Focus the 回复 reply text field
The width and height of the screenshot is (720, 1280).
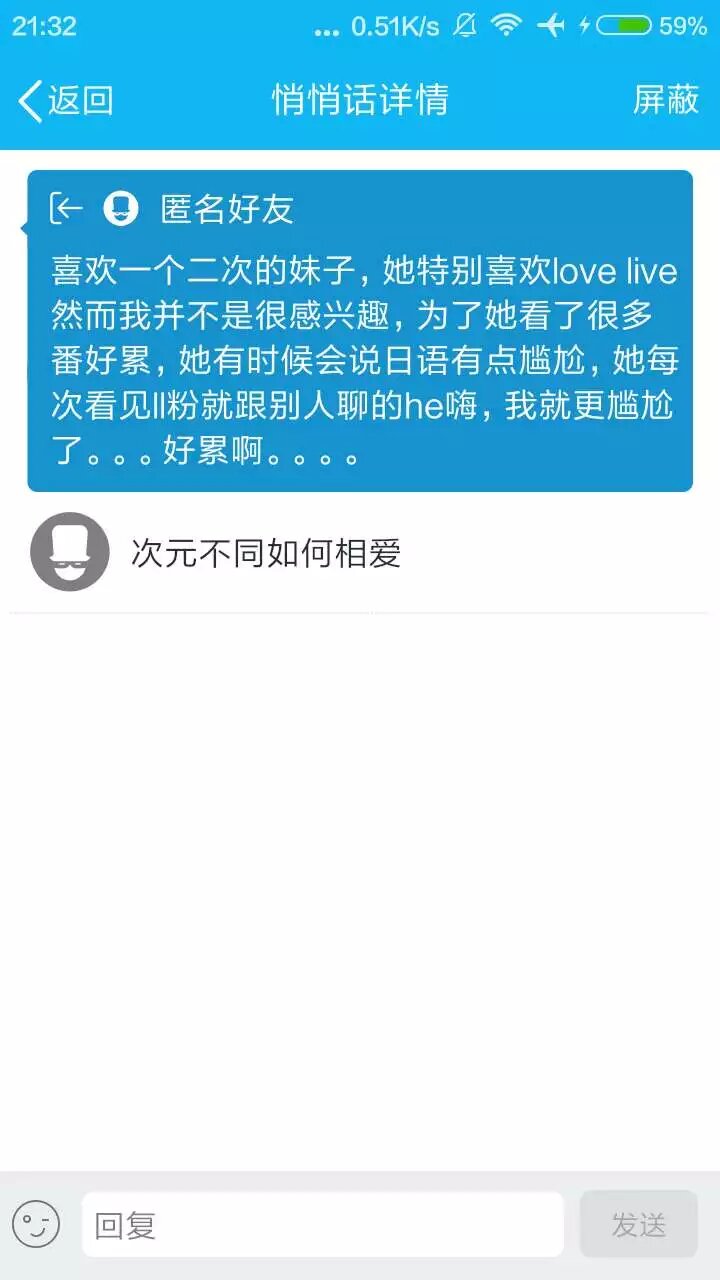coord(322,1224)
